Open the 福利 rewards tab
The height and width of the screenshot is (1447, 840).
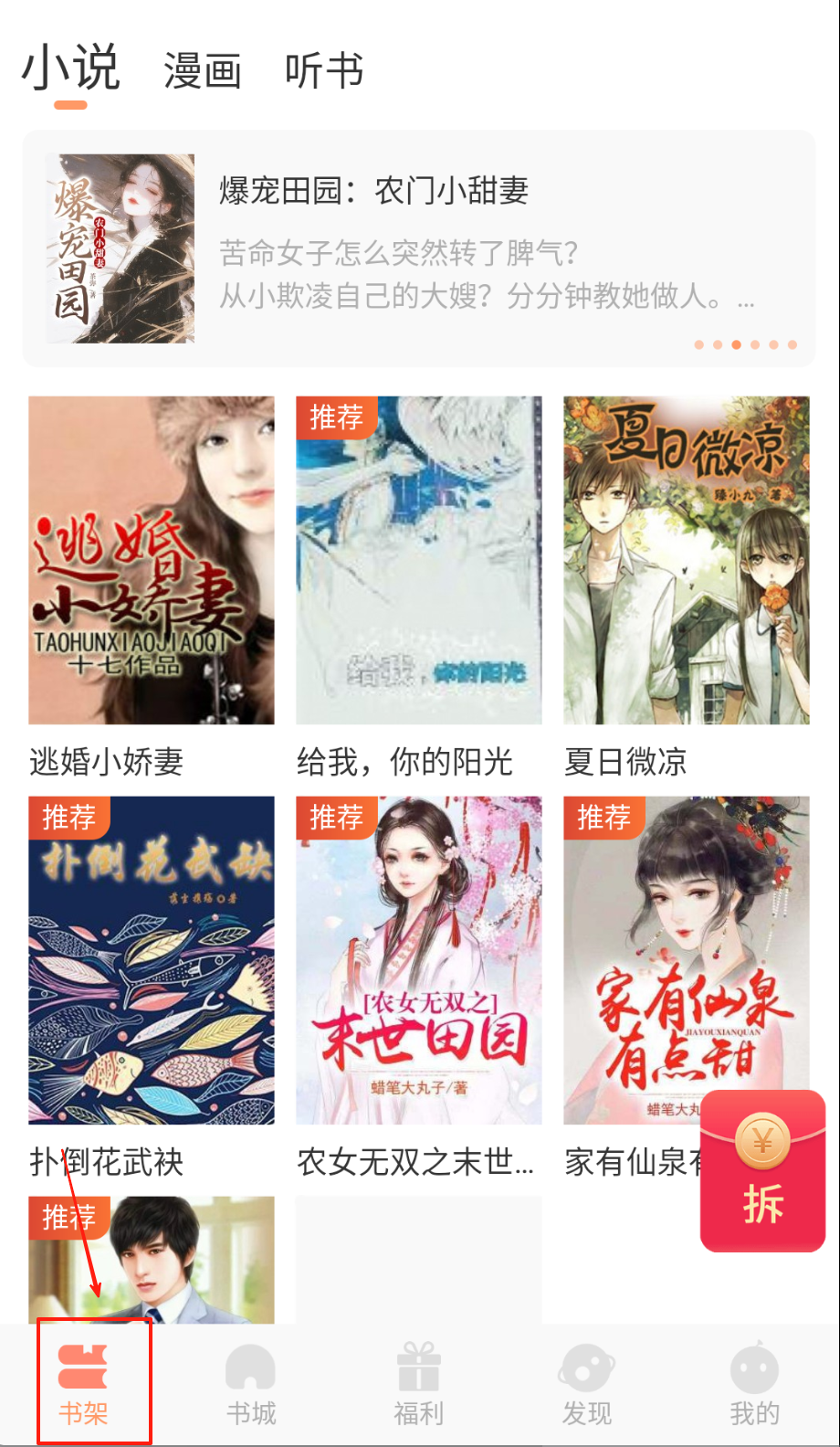pyautogui.click(x=419, y=1384)
